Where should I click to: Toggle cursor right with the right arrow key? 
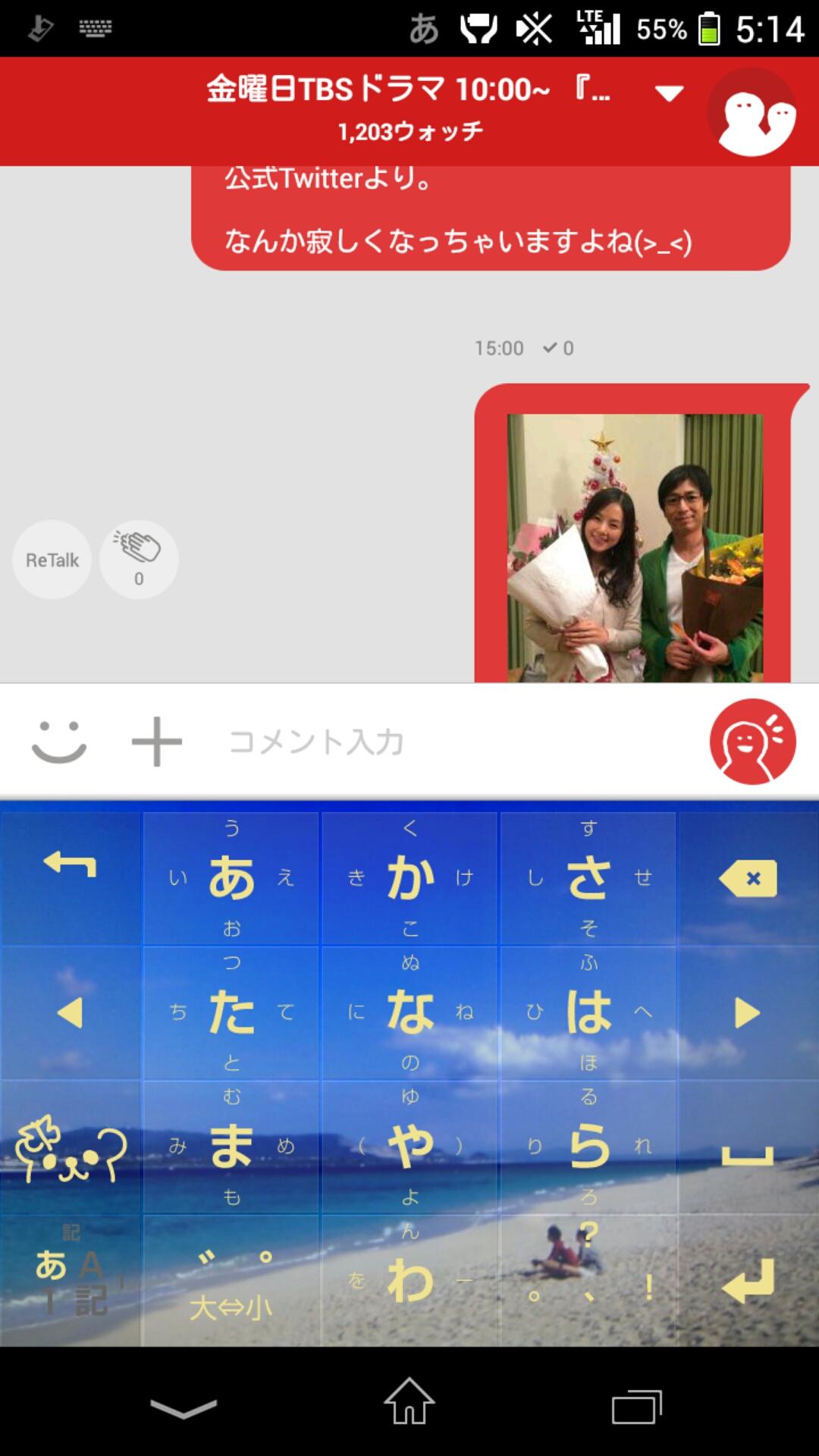[745, 1013]
